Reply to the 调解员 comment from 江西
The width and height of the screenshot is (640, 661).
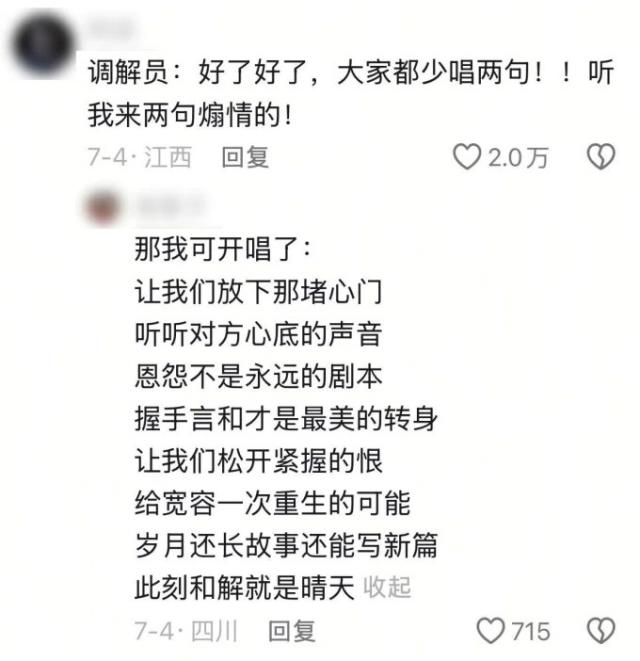(x=245, y=157)
